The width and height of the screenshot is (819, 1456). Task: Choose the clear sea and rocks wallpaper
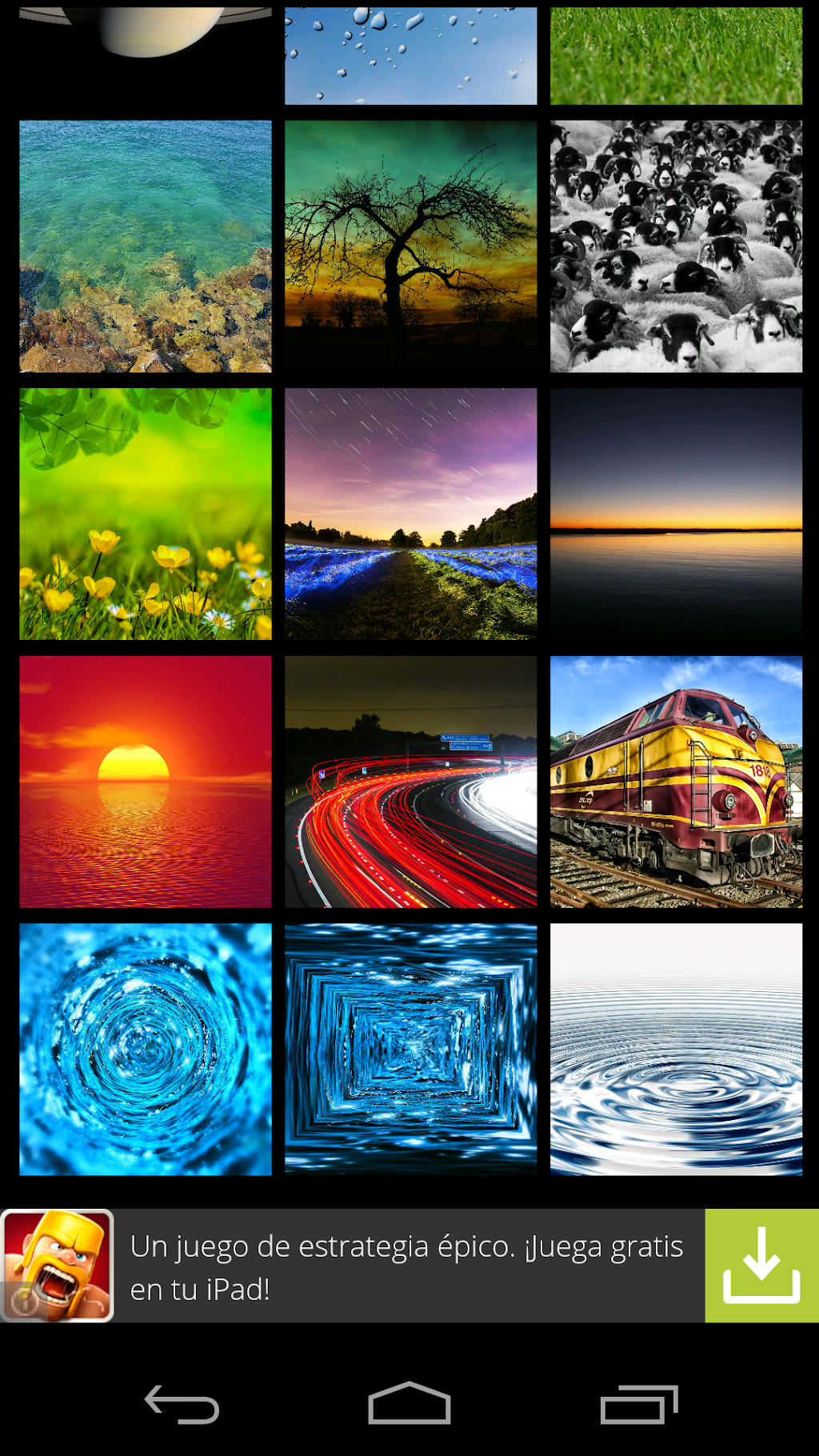(x=146, y=246)
